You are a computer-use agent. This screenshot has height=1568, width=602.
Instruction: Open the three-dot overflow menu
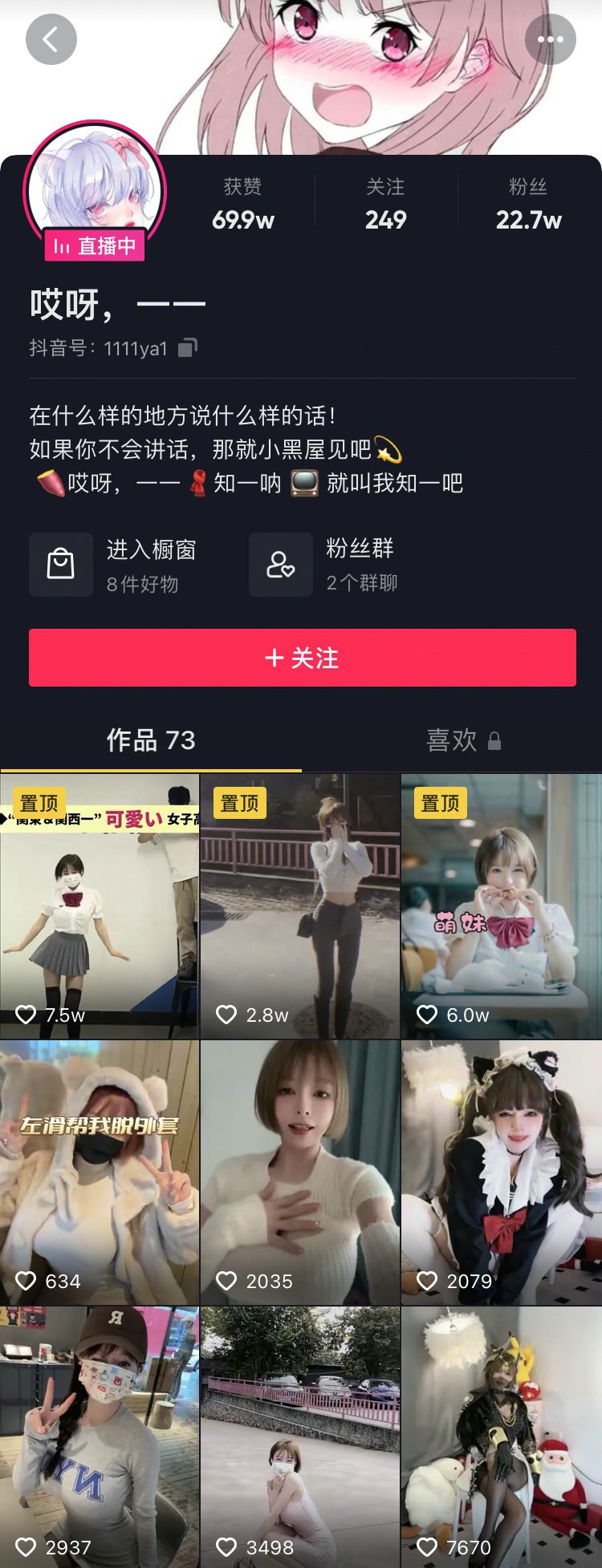550,39
